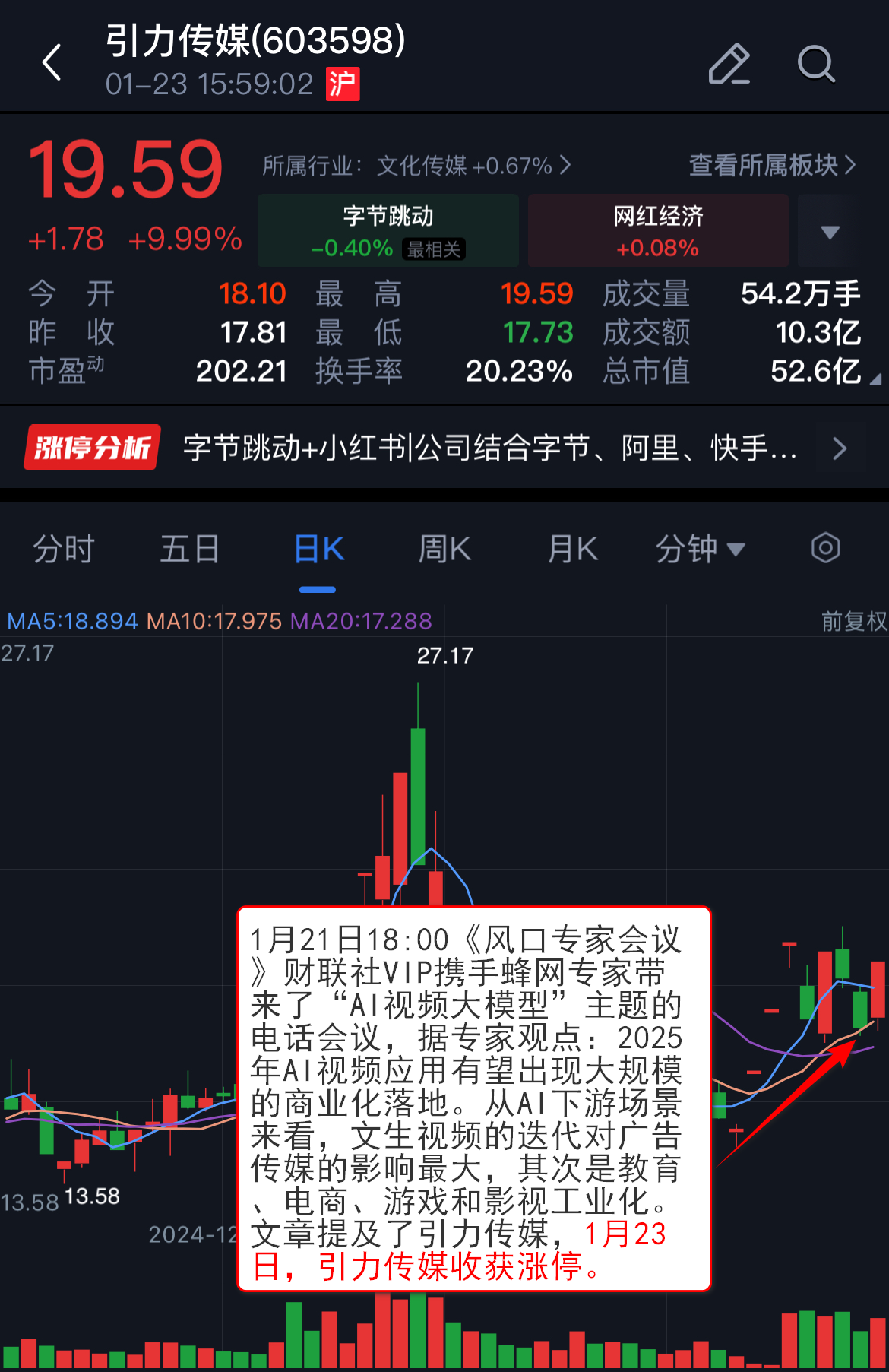889x1372 pixels.
Task: Open the search magnifier icon
Action: (x=816, y=64)
